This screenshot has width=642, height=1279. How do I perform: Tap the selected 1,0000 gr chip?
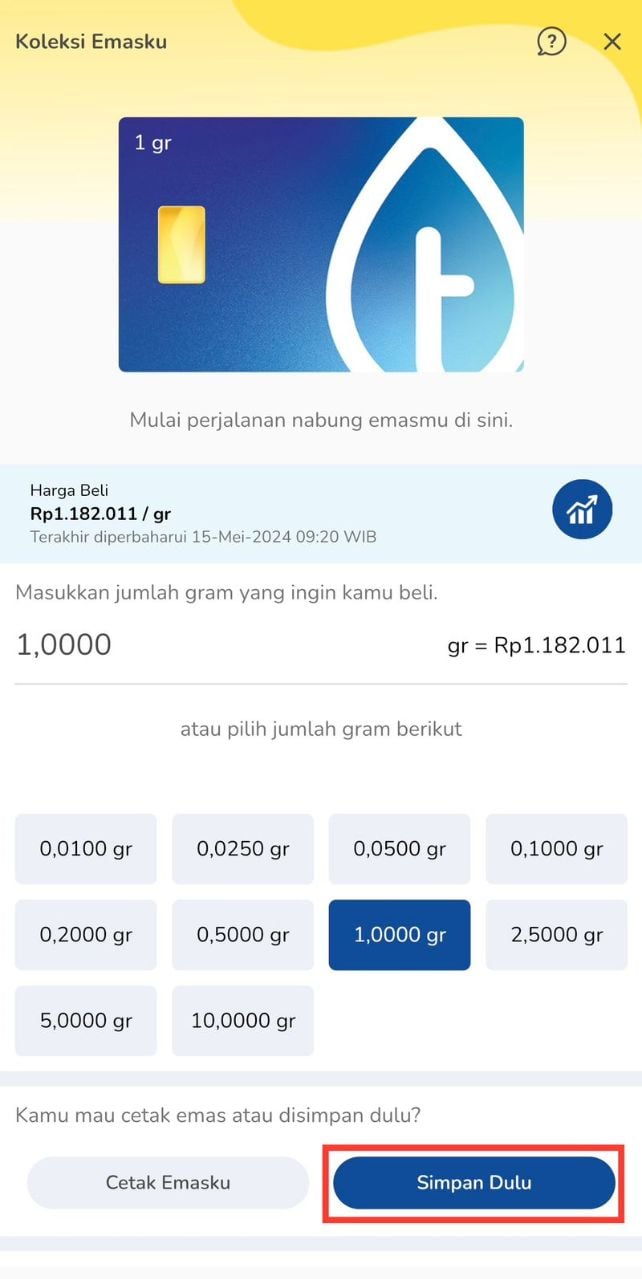(400, 935)
